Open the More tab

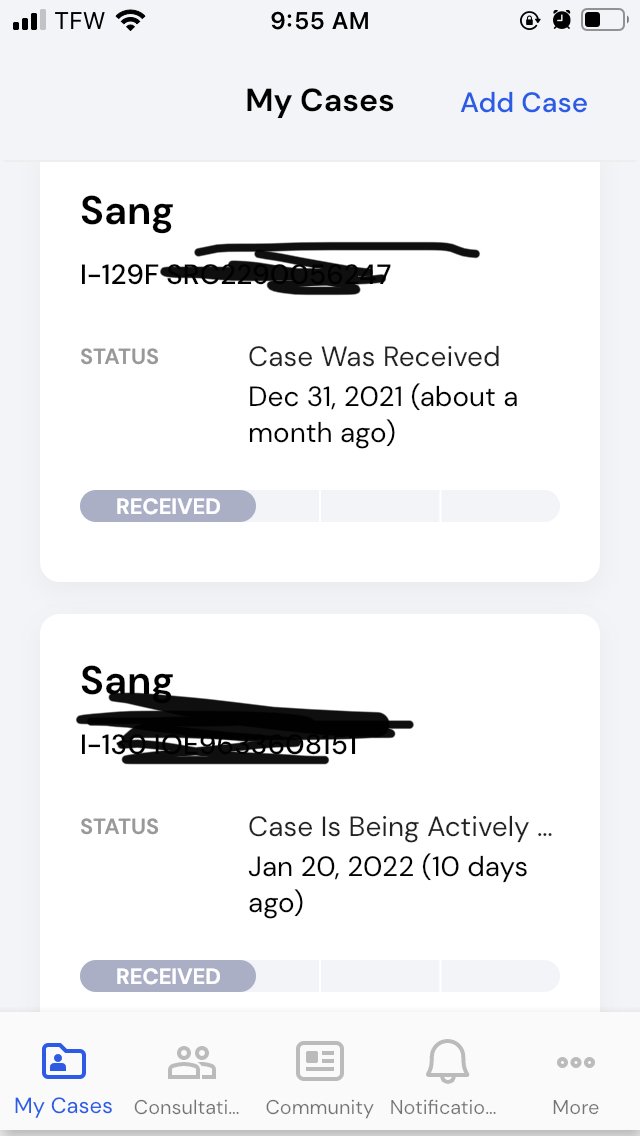click(x=575, y=1077)
